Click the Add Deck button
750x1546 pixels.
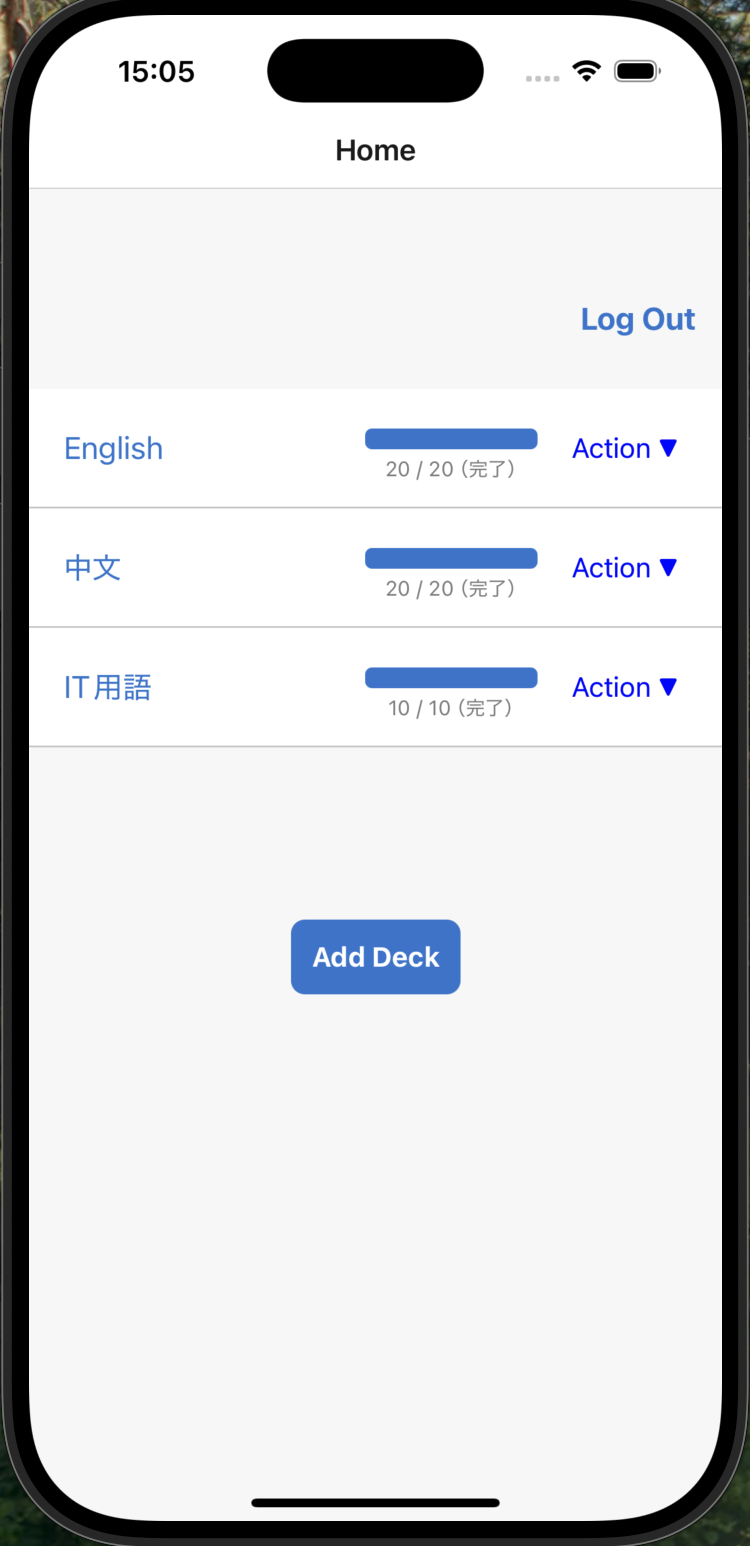(375, 956)
